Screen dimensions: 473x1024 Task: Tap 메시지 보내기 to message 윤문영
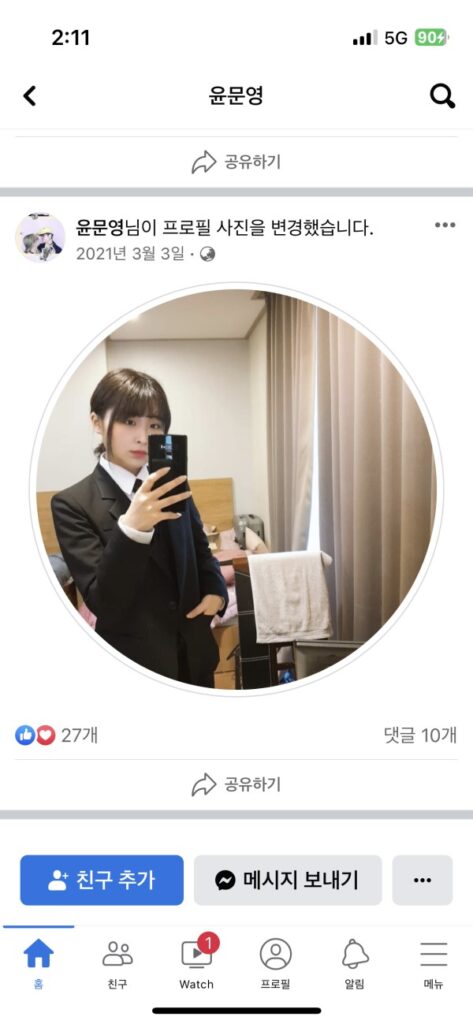[287, 880]
